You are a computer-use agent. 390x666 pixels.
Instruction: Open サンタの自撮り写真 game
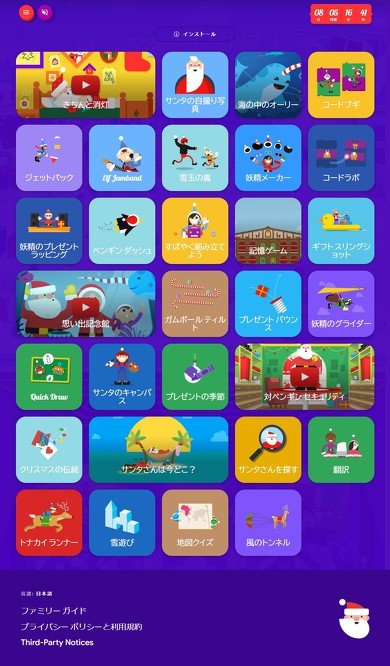pos(195,85)
